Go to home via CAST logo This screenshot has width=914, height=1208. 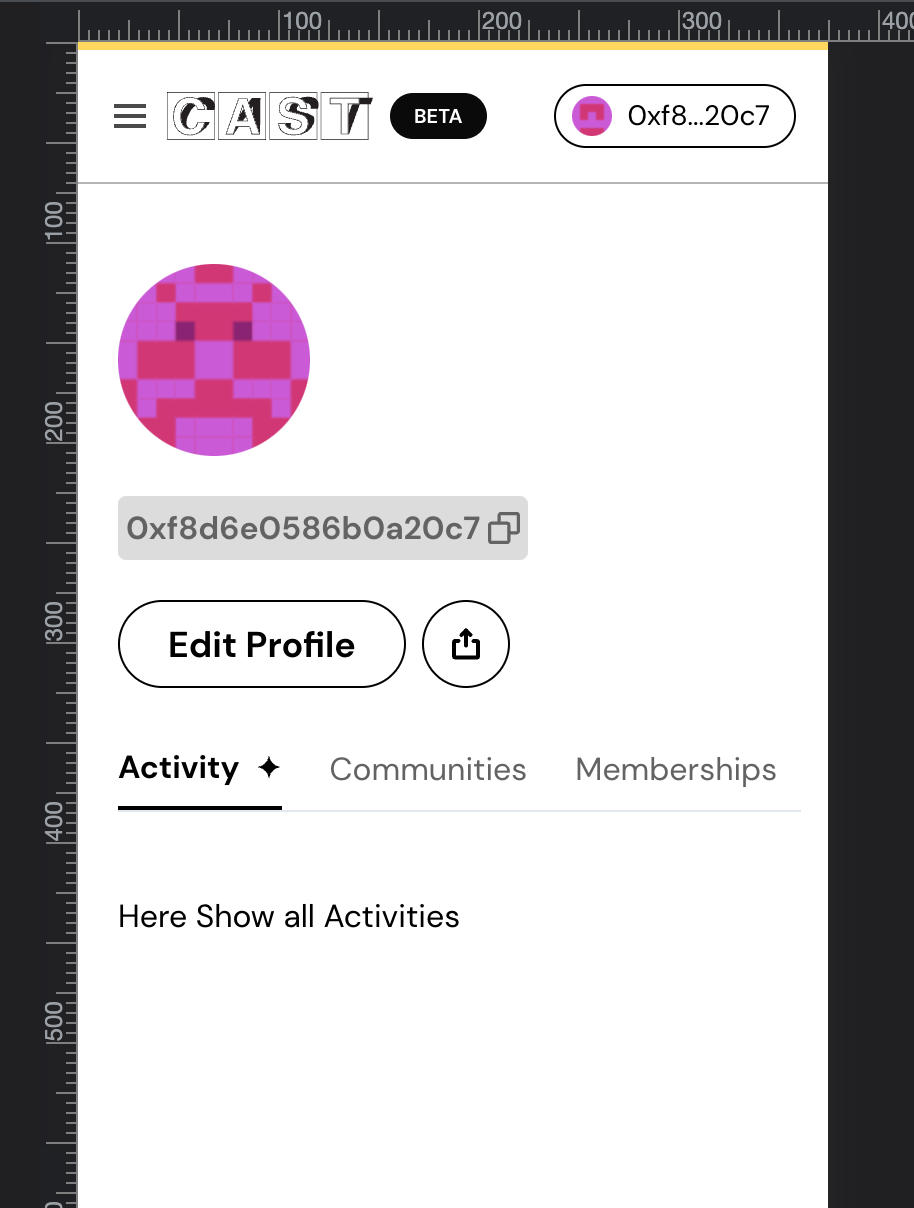tap(269, 117)
